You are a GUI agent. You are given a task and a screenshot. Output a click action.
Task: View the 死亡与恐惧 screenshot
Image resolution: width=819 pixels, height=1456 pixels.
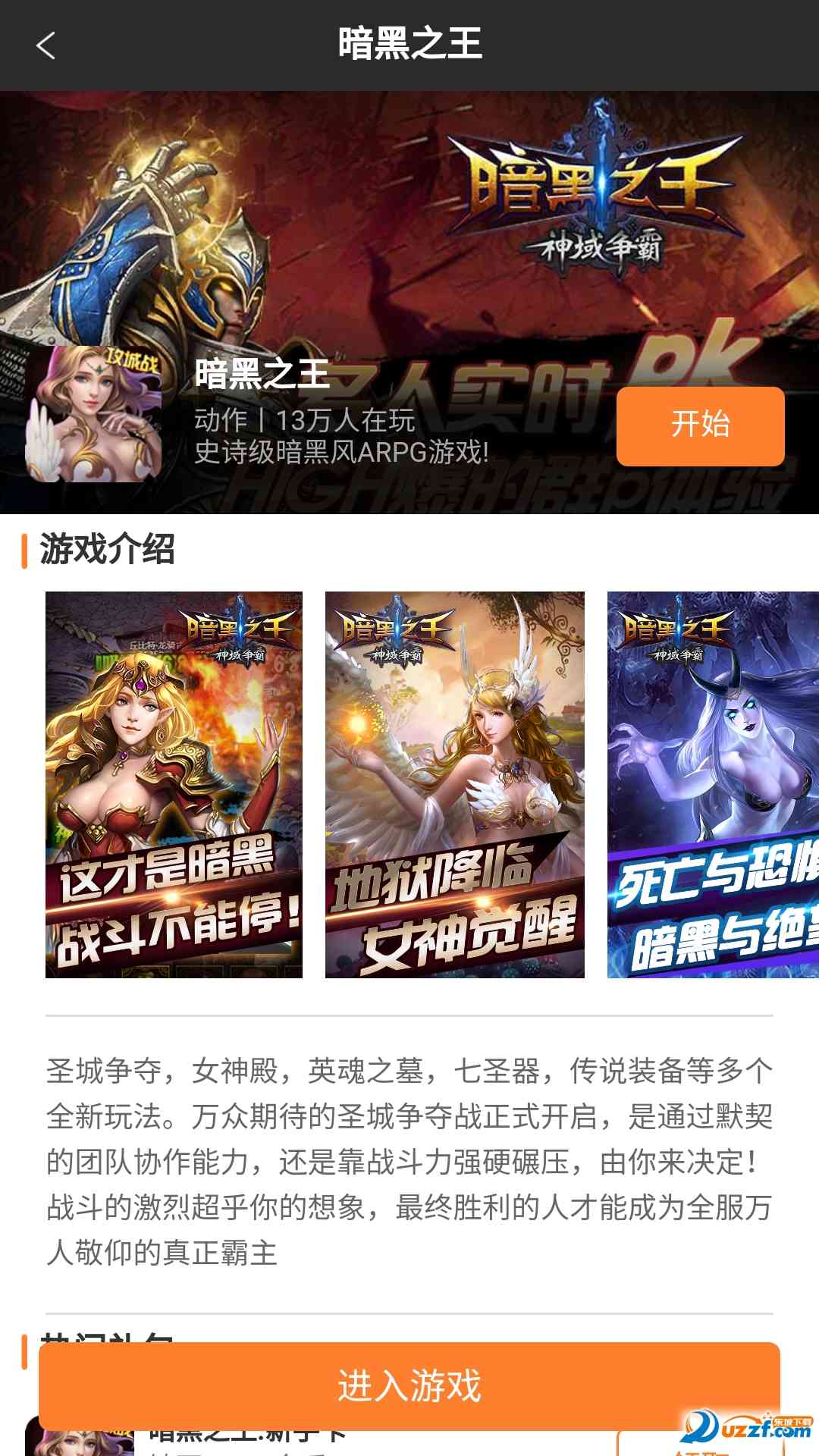713,785
